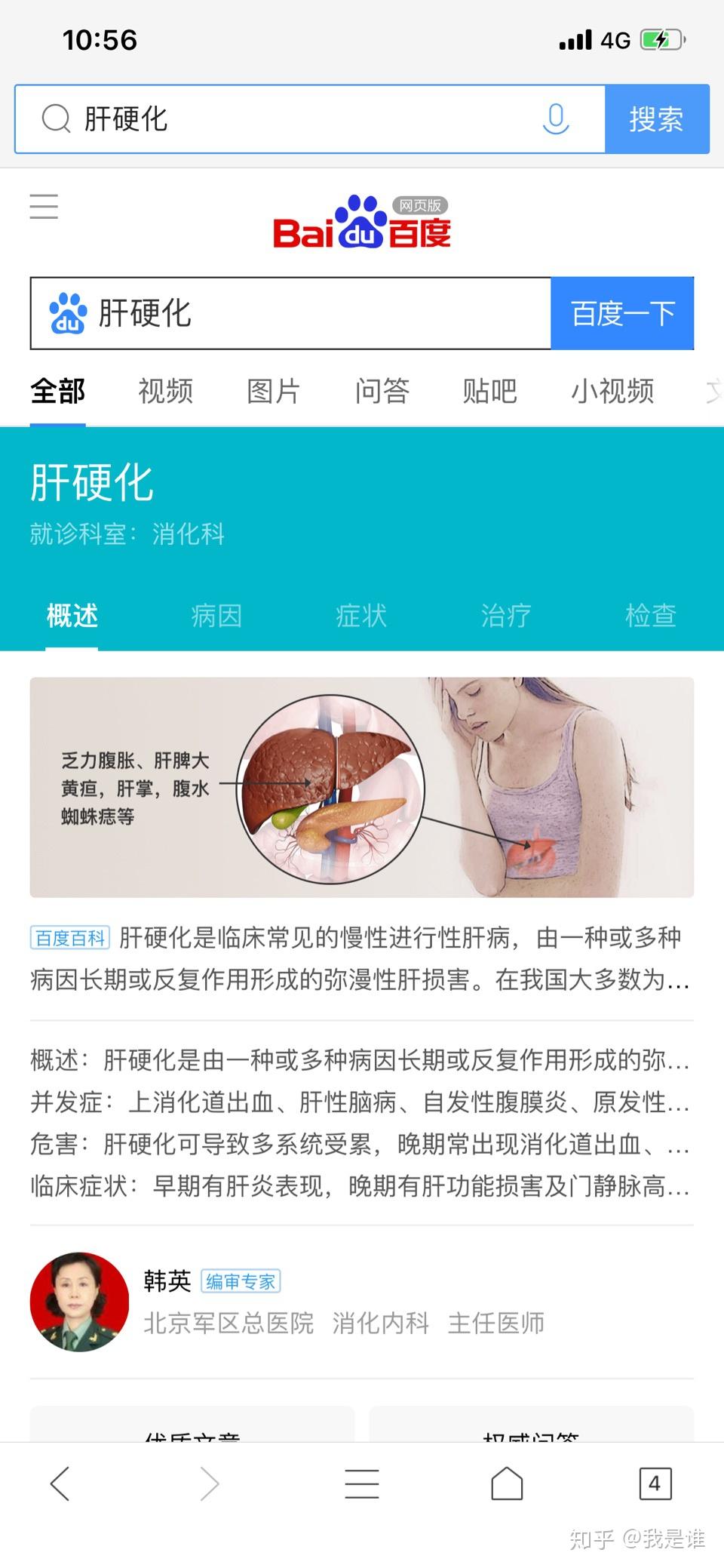The height and width of the screenshot is (1568, 724).
Task: Go back with the browser back arrow
Action: pos(60,1483)
